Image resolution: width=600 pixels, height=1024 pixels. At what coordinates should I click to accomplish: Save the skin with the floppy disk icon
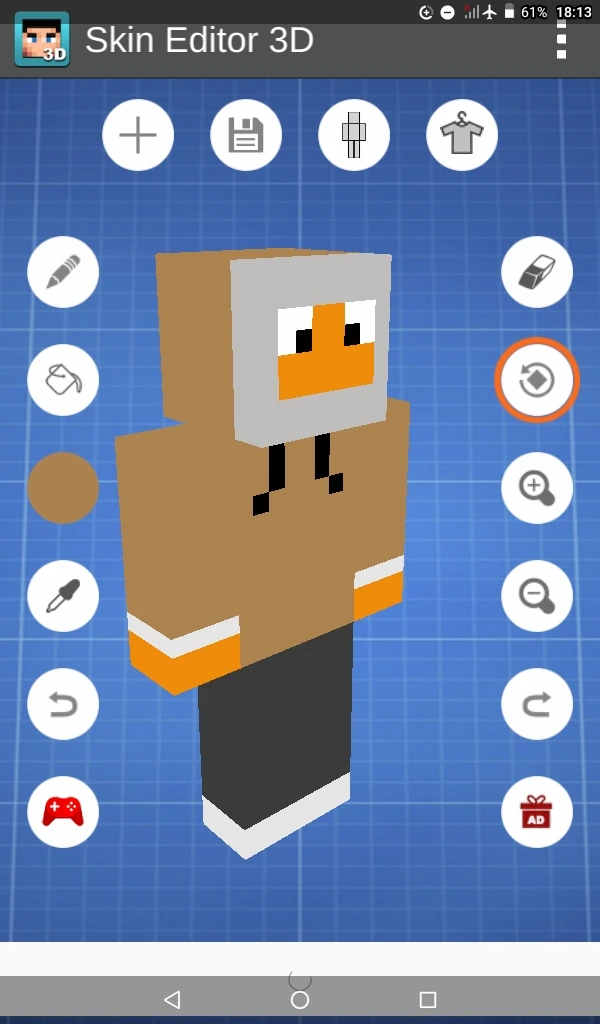(246, 135)
